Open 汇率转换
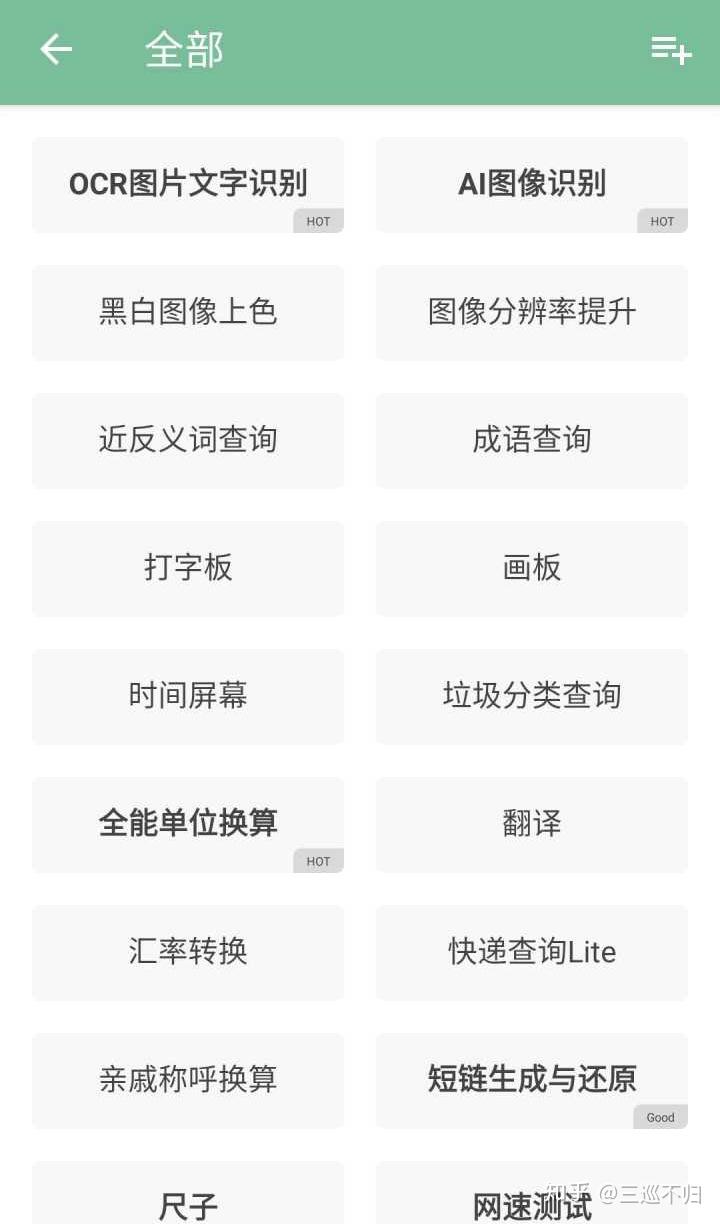This screenshot has height=1224, width=720. (x=188, y=953)
